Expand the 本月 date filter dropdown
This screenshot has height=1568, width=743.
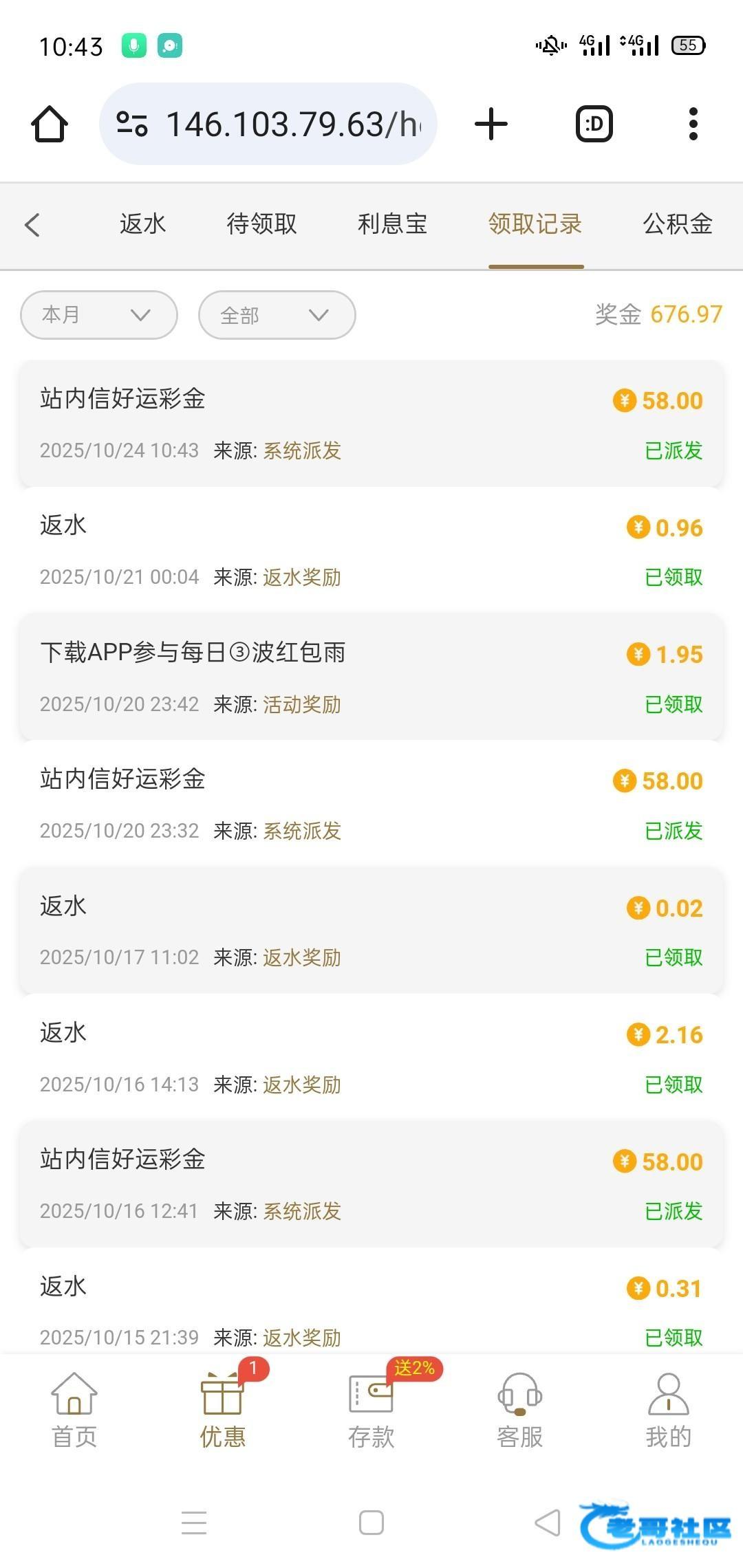pyautogui.click(x=99, y=315)
